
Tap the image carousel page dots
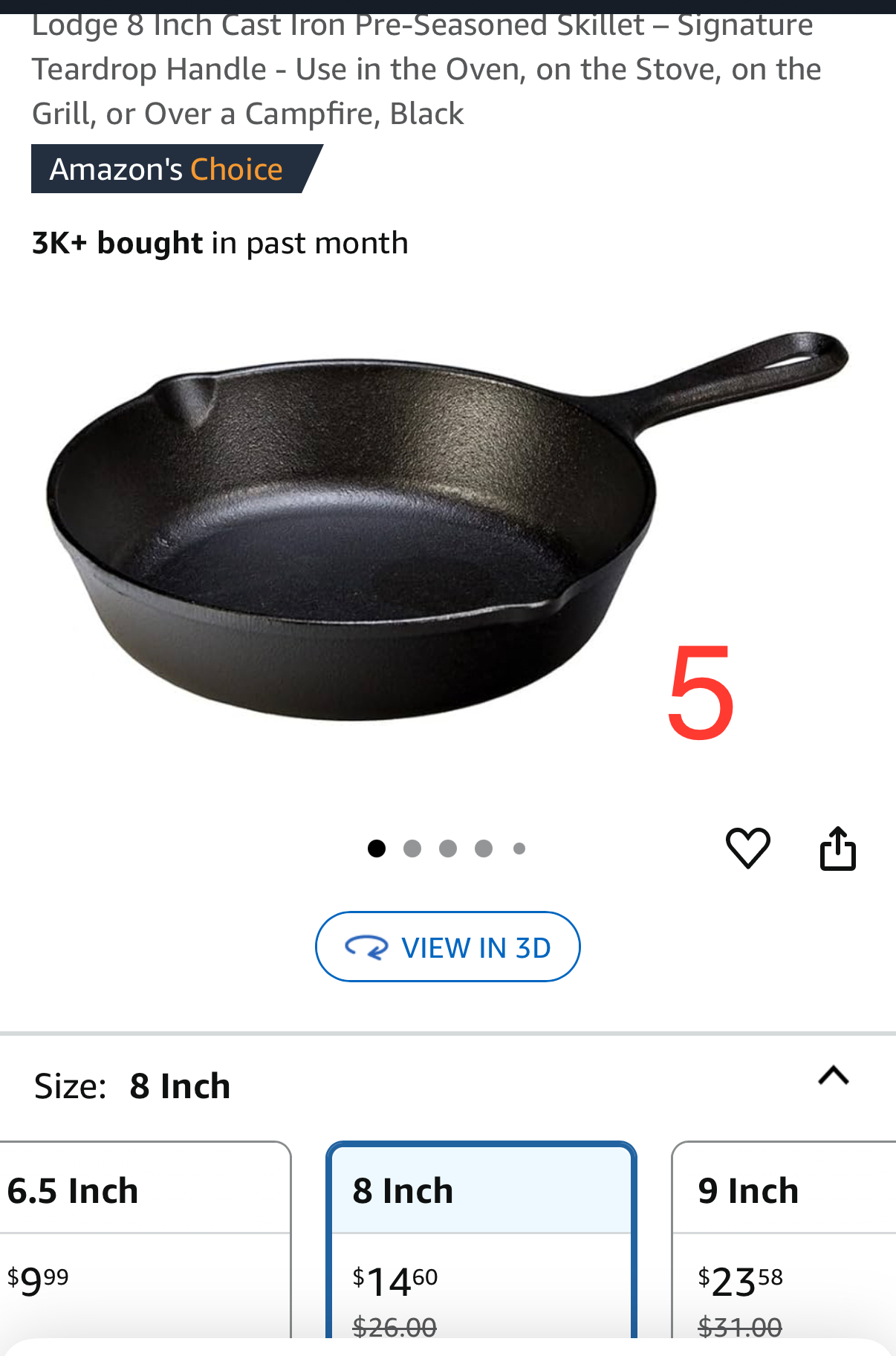point(447,849)
